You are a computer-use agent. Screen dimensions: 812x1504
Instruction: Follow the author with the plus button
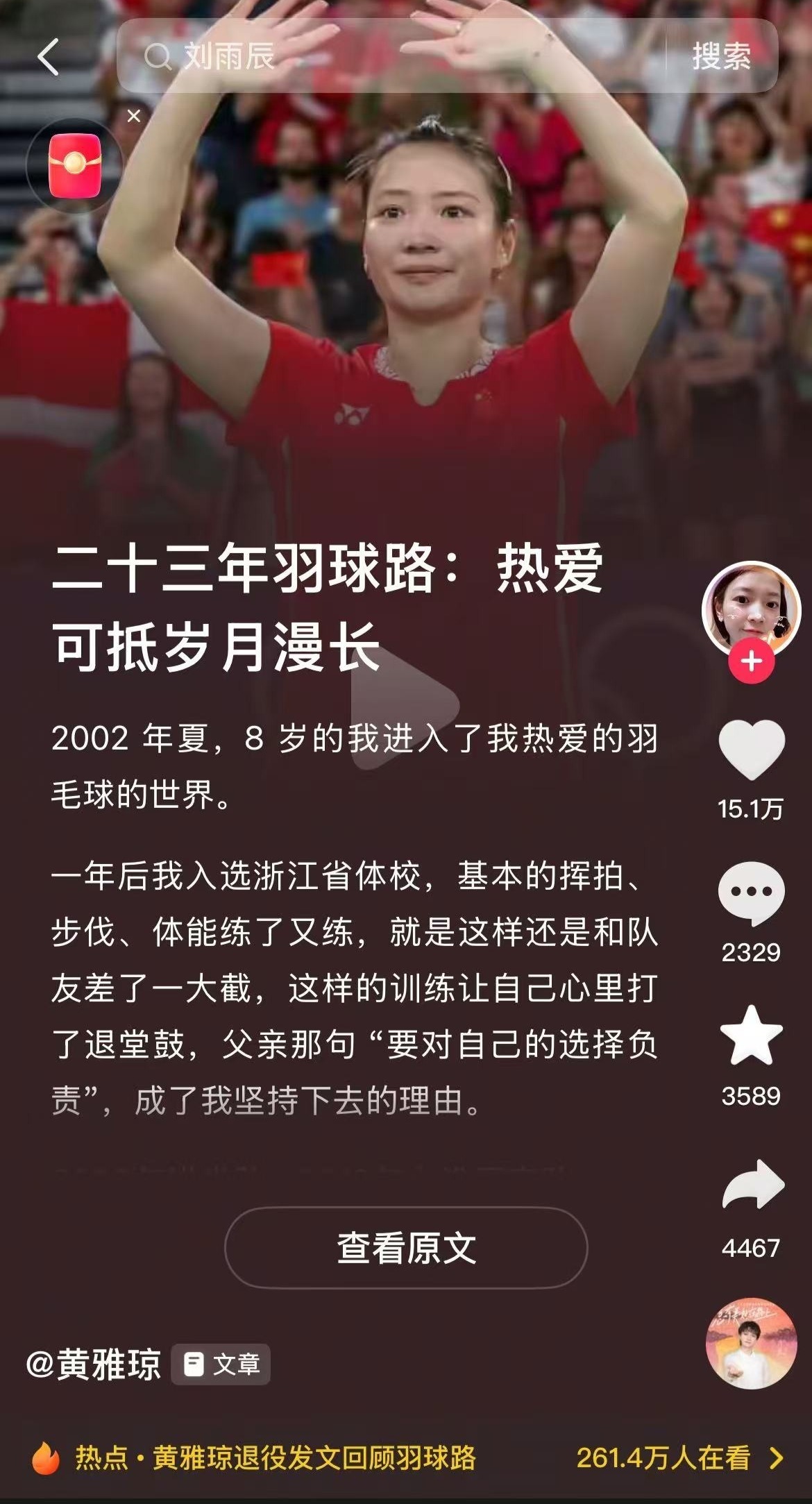tap(751, 661)
